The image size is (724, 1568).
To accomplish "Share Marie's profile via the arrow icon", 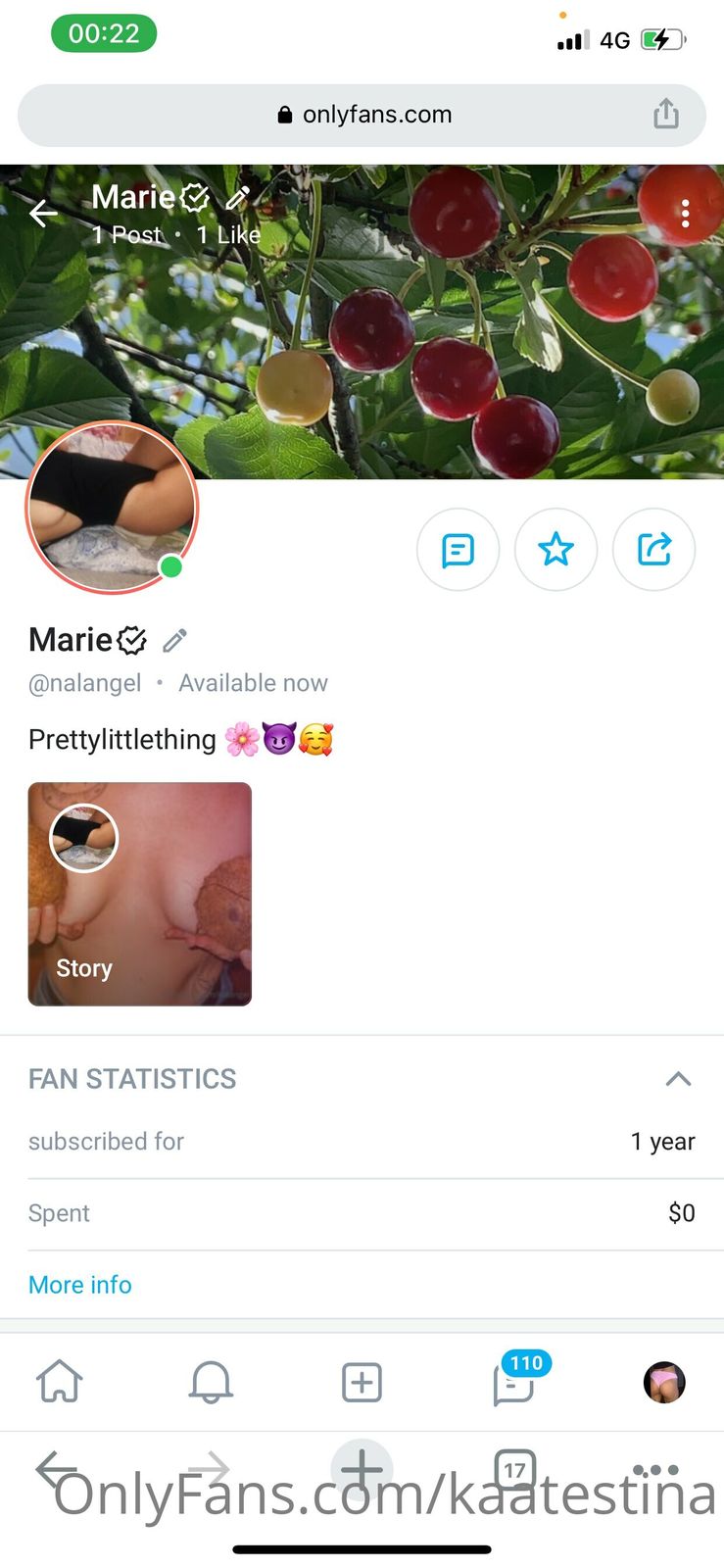I will pos(653,550).
